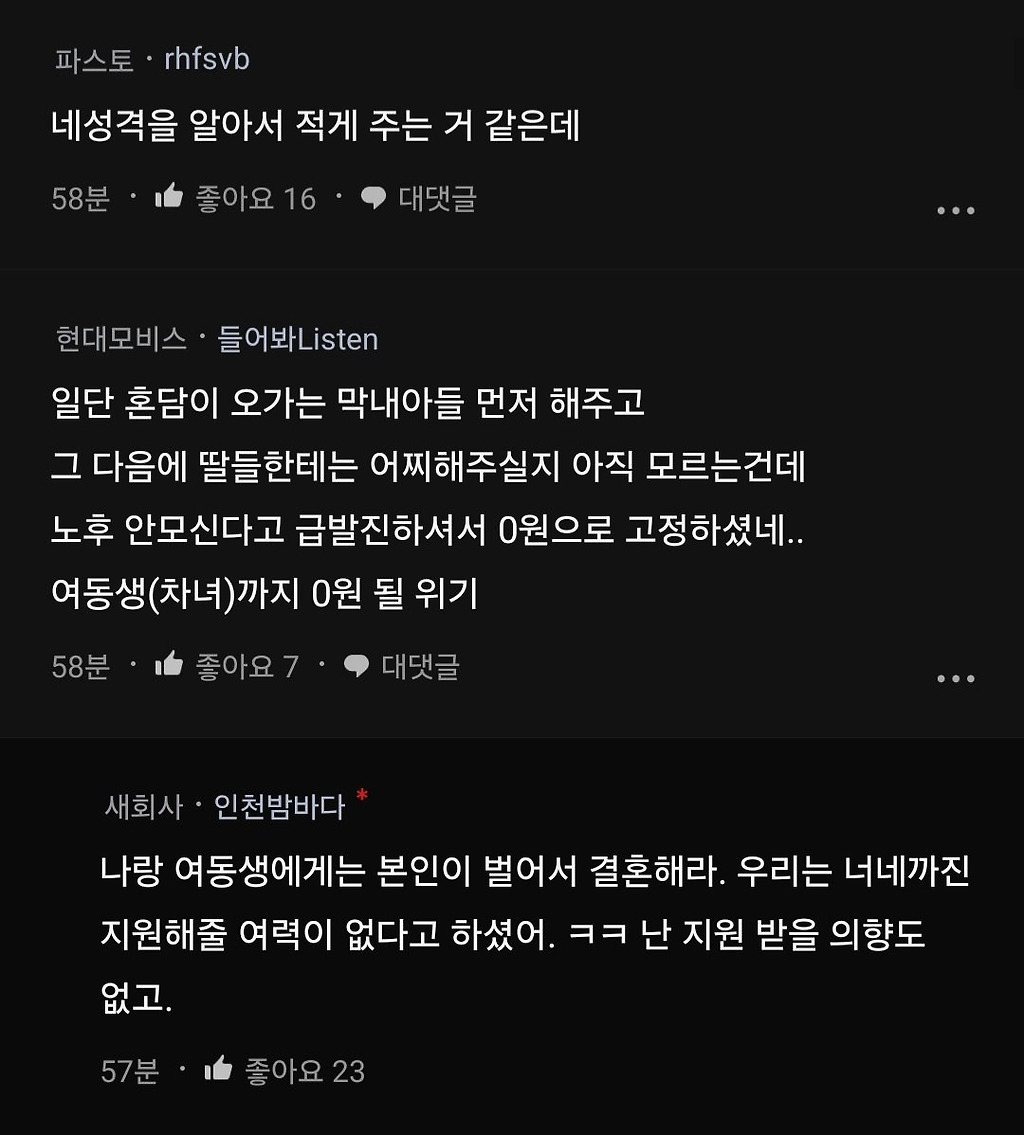The image size is (1024, 1135).
Task: Like 인천밤바다's reply with 23 likes
Action: [219, 1071]
